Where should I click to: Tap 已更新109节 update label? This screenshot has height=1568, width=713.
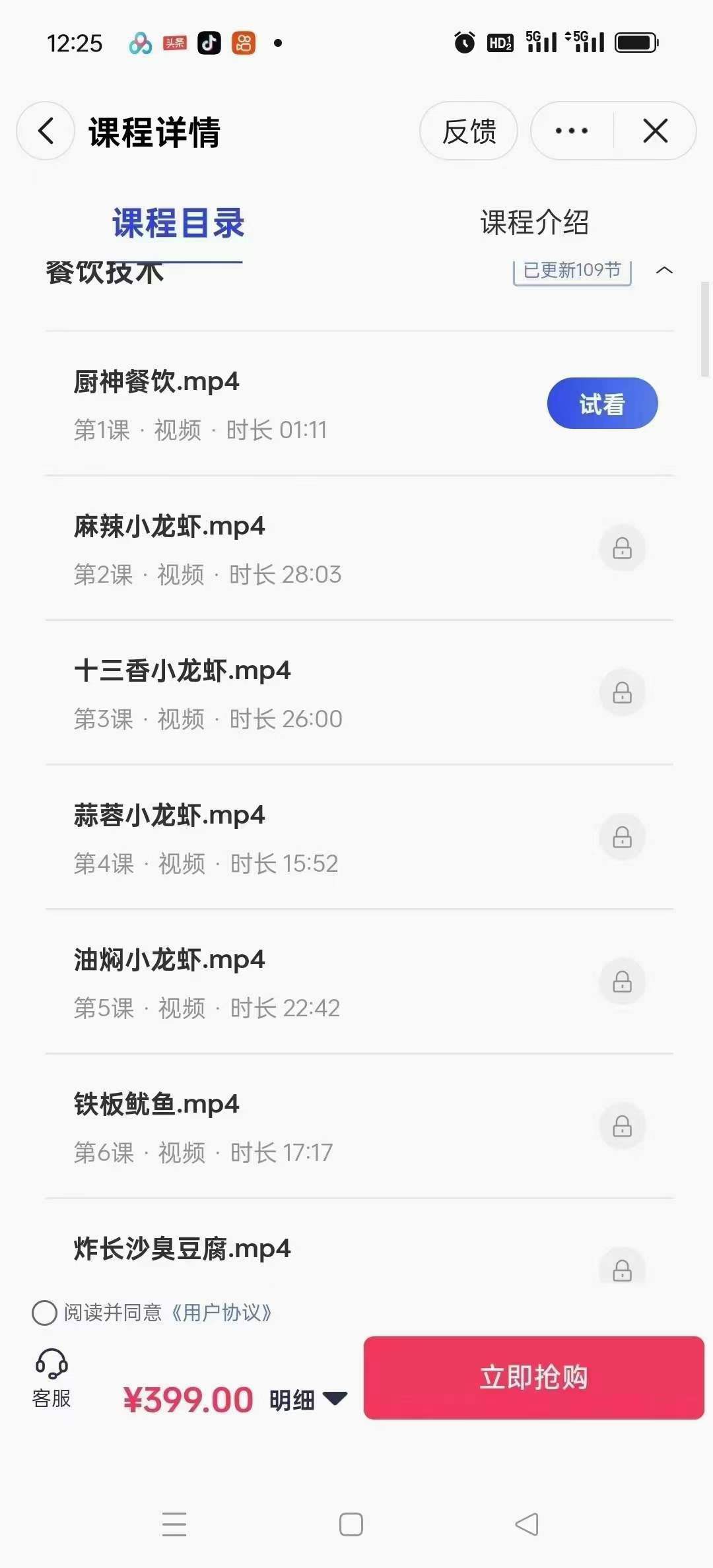(x=572, y=269)
